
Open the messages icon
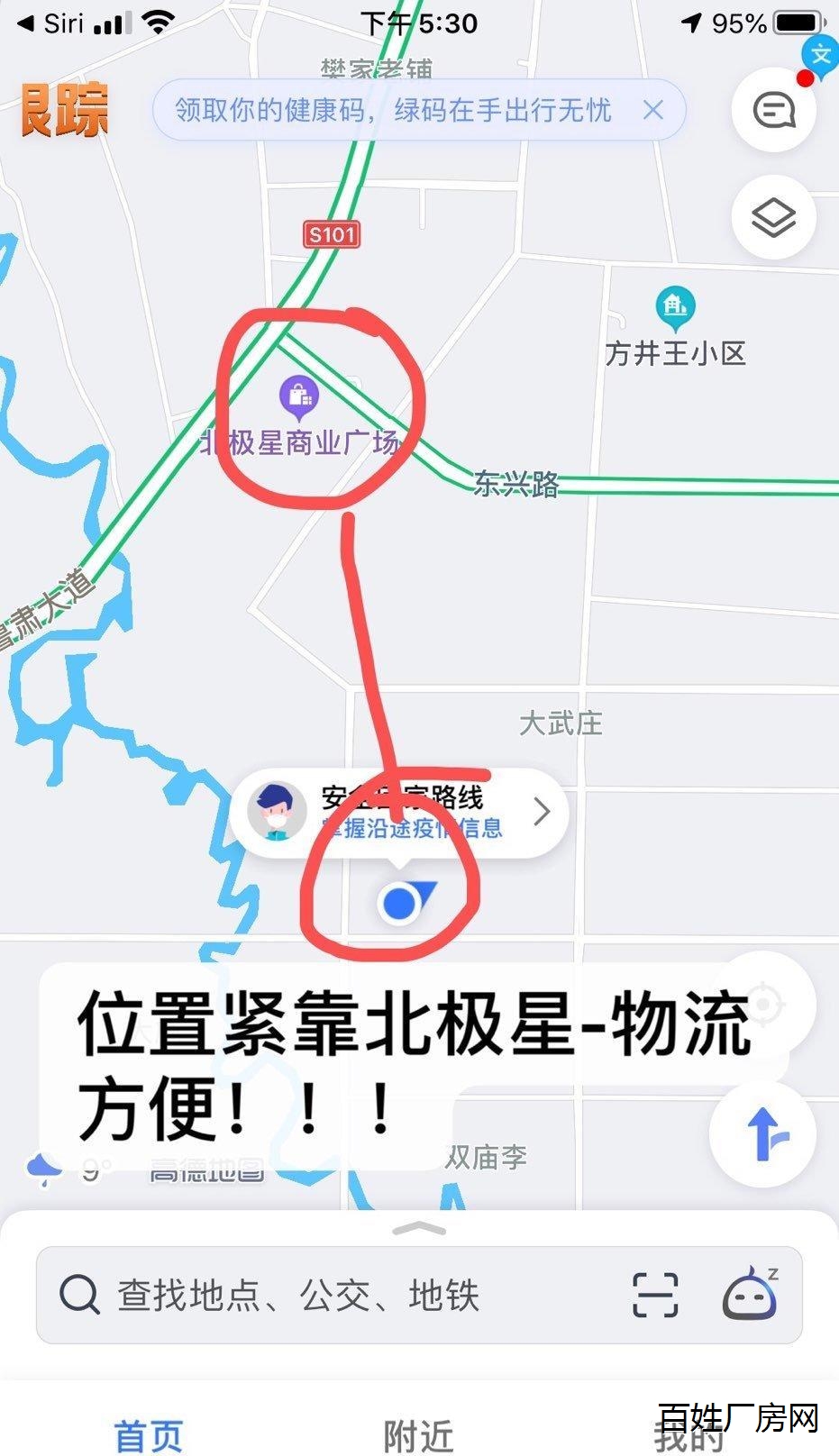773,111
